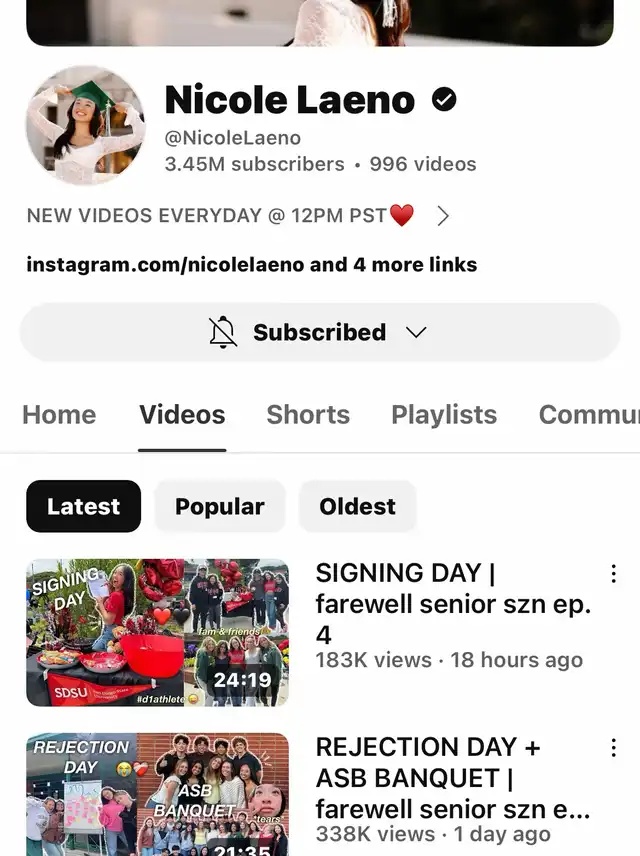
Task: Switch to the Shorts tab
Action: (308, 415)
